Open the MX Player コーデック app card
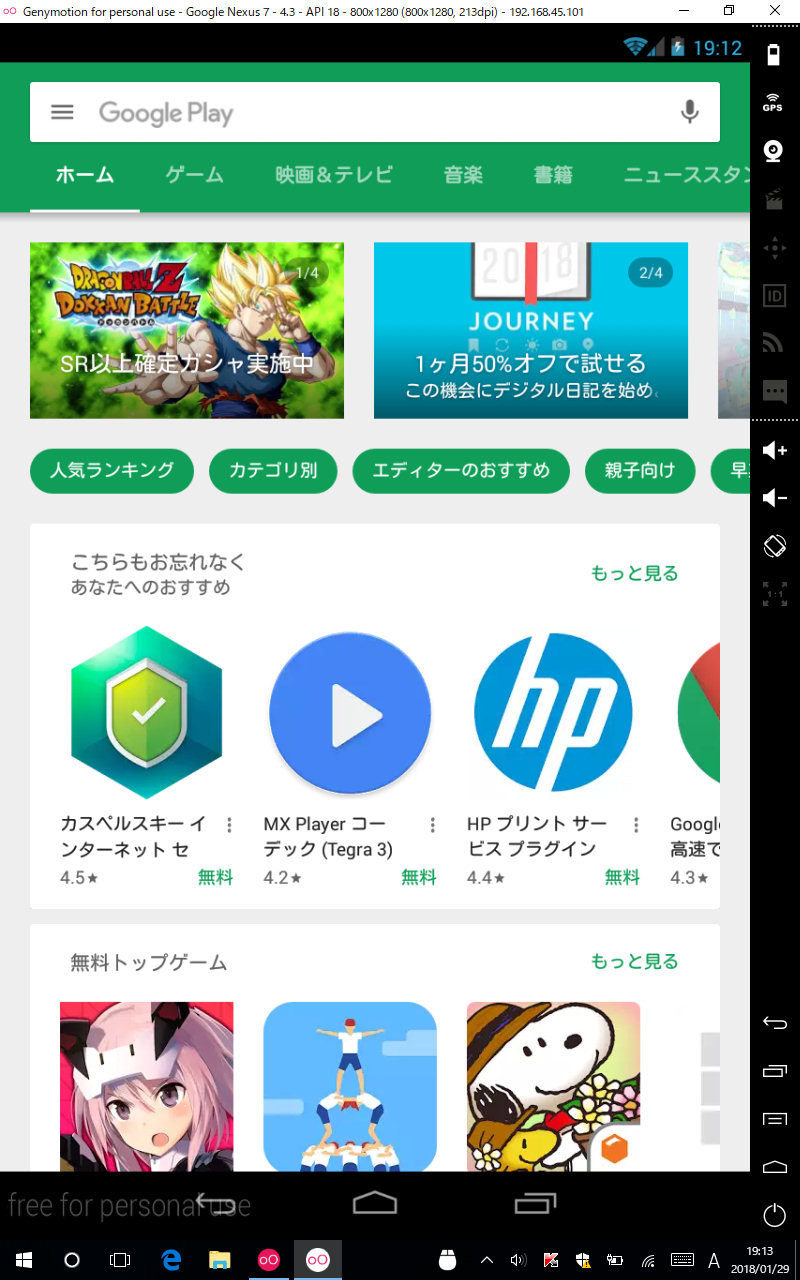 (x=350, y=755)
